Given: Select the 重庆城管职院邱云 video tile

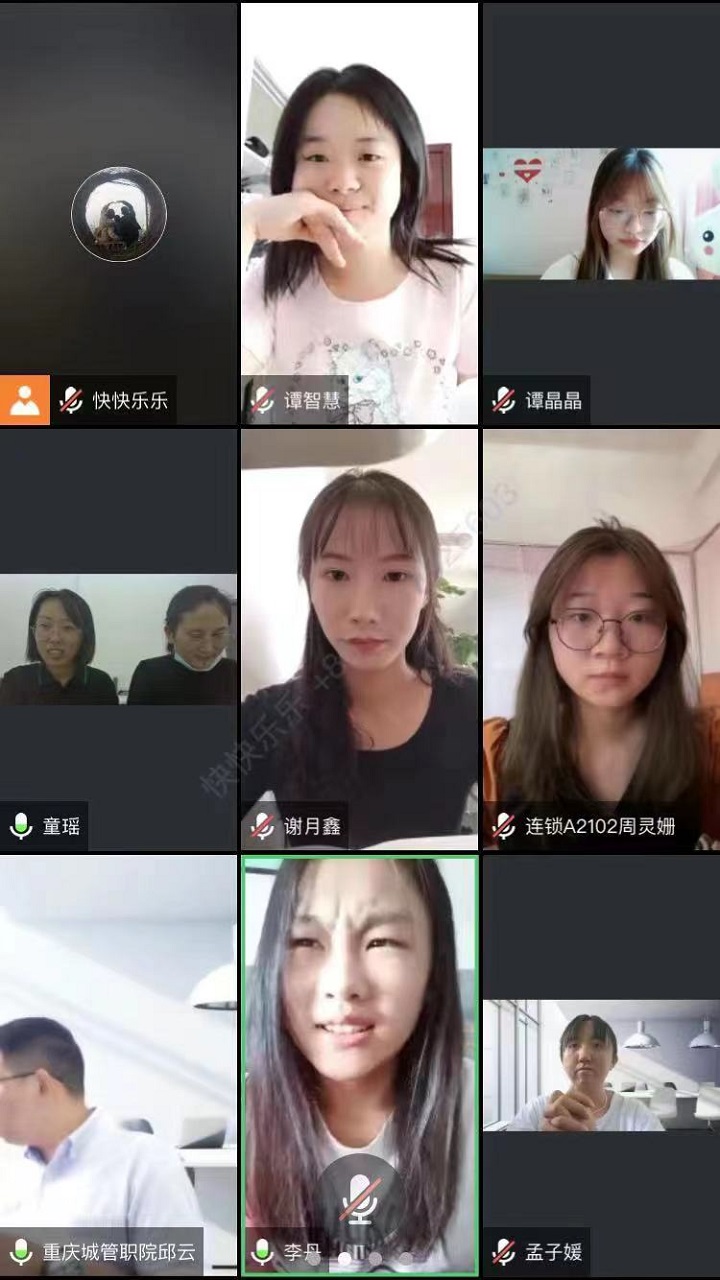Looking at the screenshot, I should pos(118,1066).
